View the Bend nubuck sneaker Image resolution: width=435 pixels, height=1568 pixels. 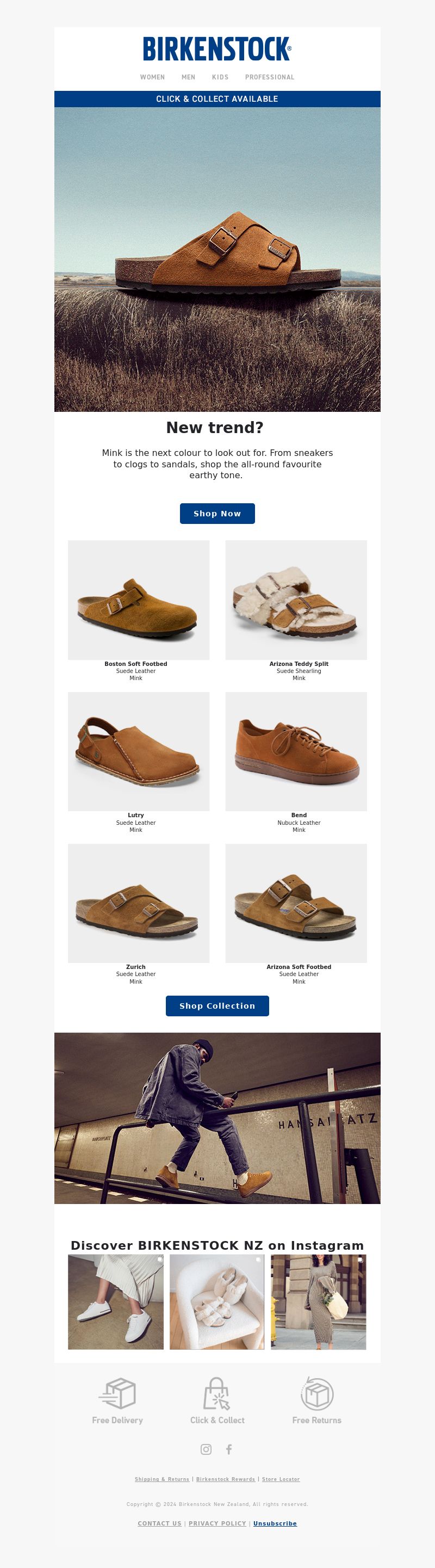tap(296, 751)
